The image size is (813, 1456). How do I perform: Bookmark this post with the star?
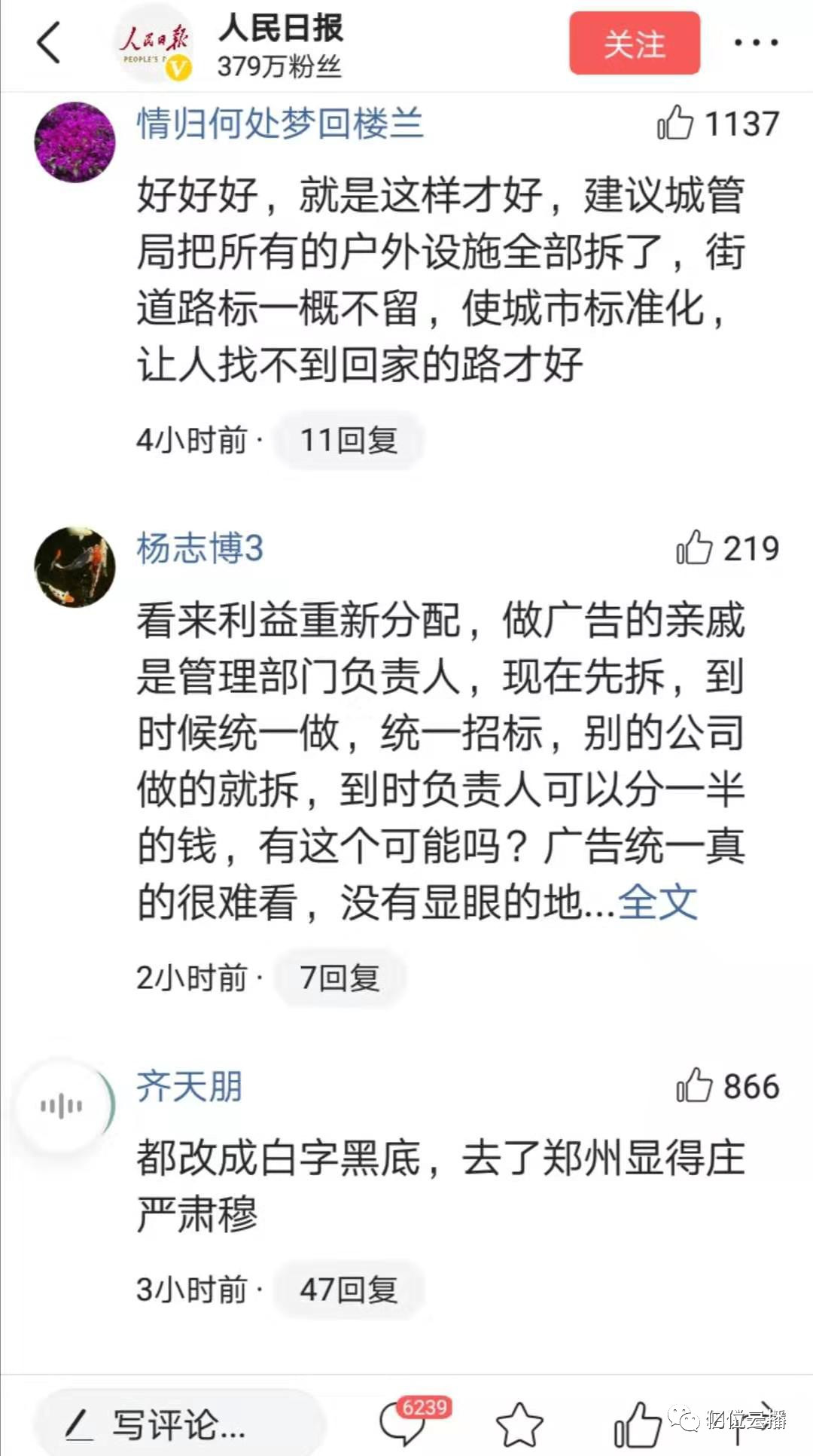519,1424
